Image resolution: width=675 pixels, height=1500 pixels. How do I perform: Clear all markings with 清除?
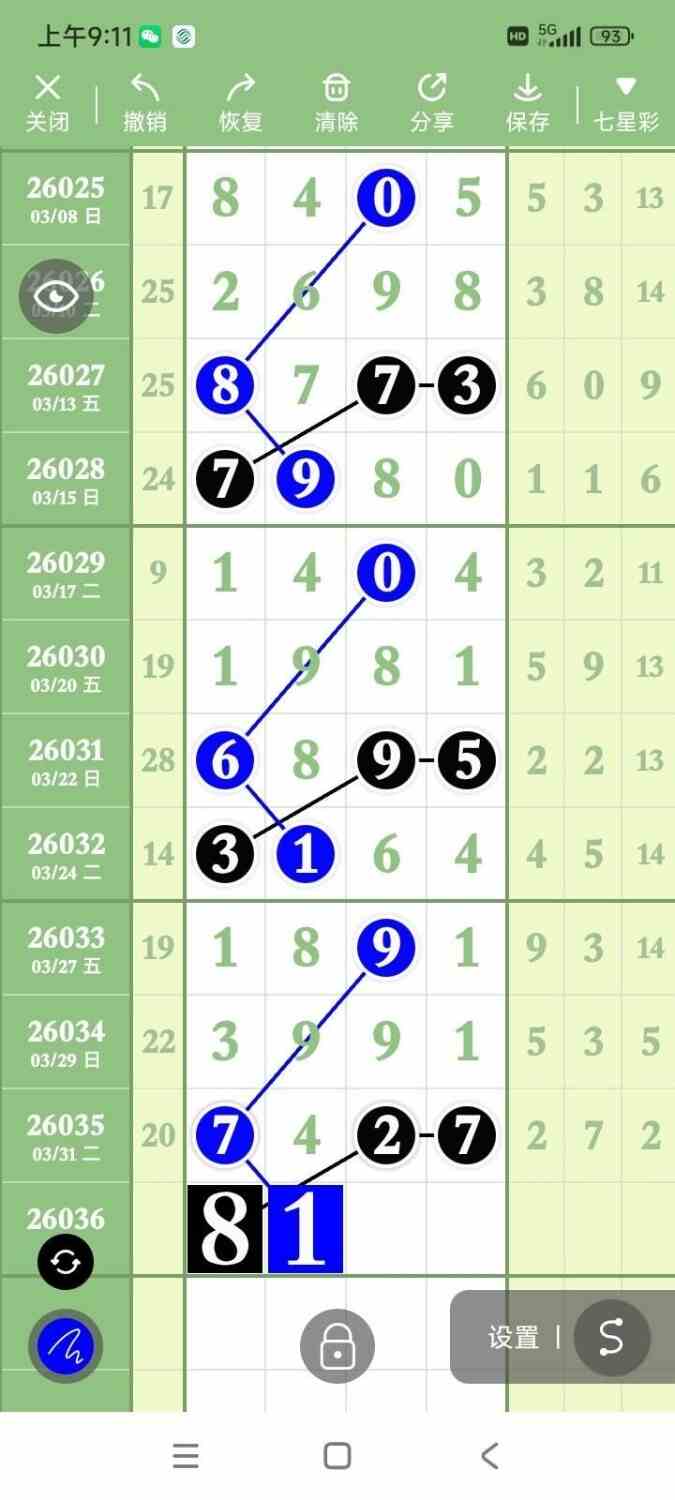(x=336, y=103)
